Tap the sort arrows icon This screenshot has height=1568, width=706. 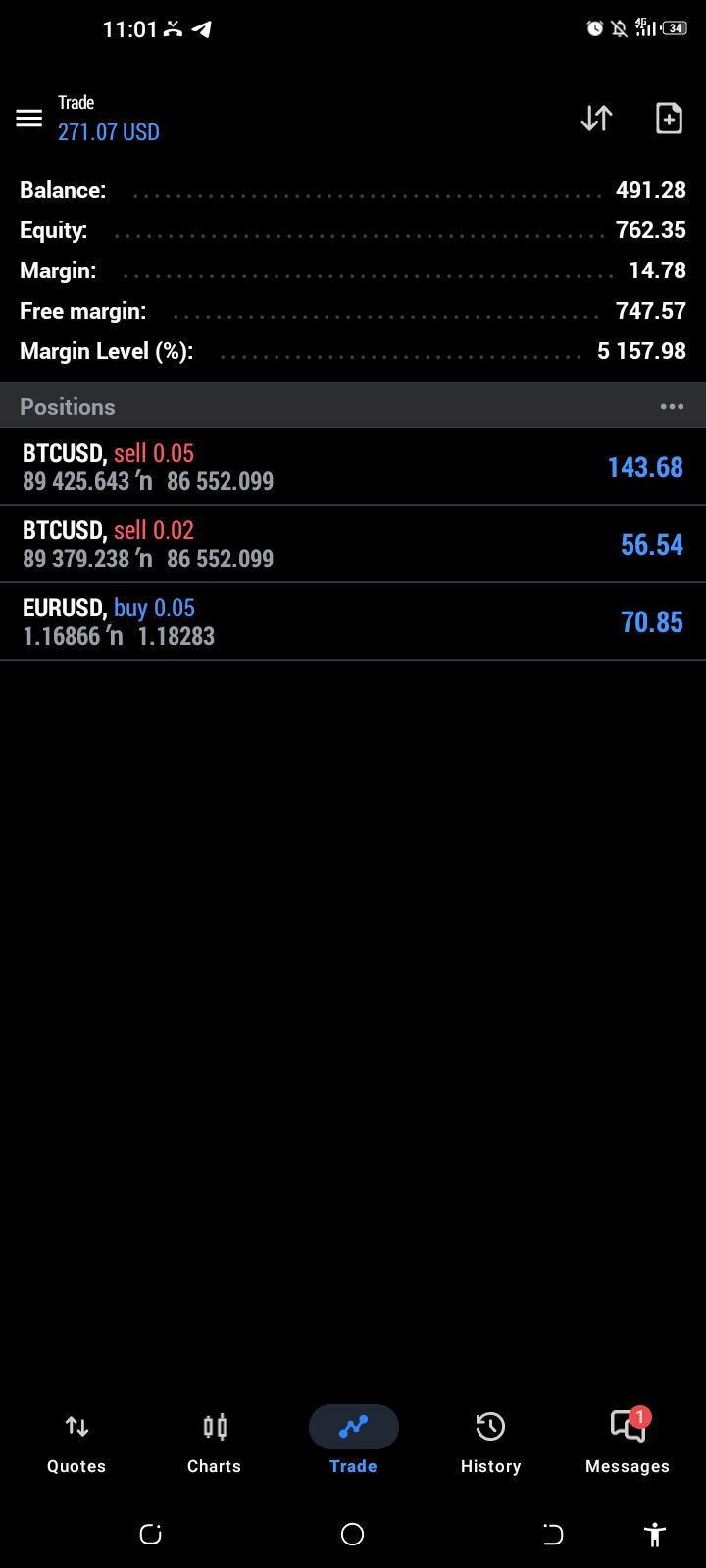[x=596, y=119]
